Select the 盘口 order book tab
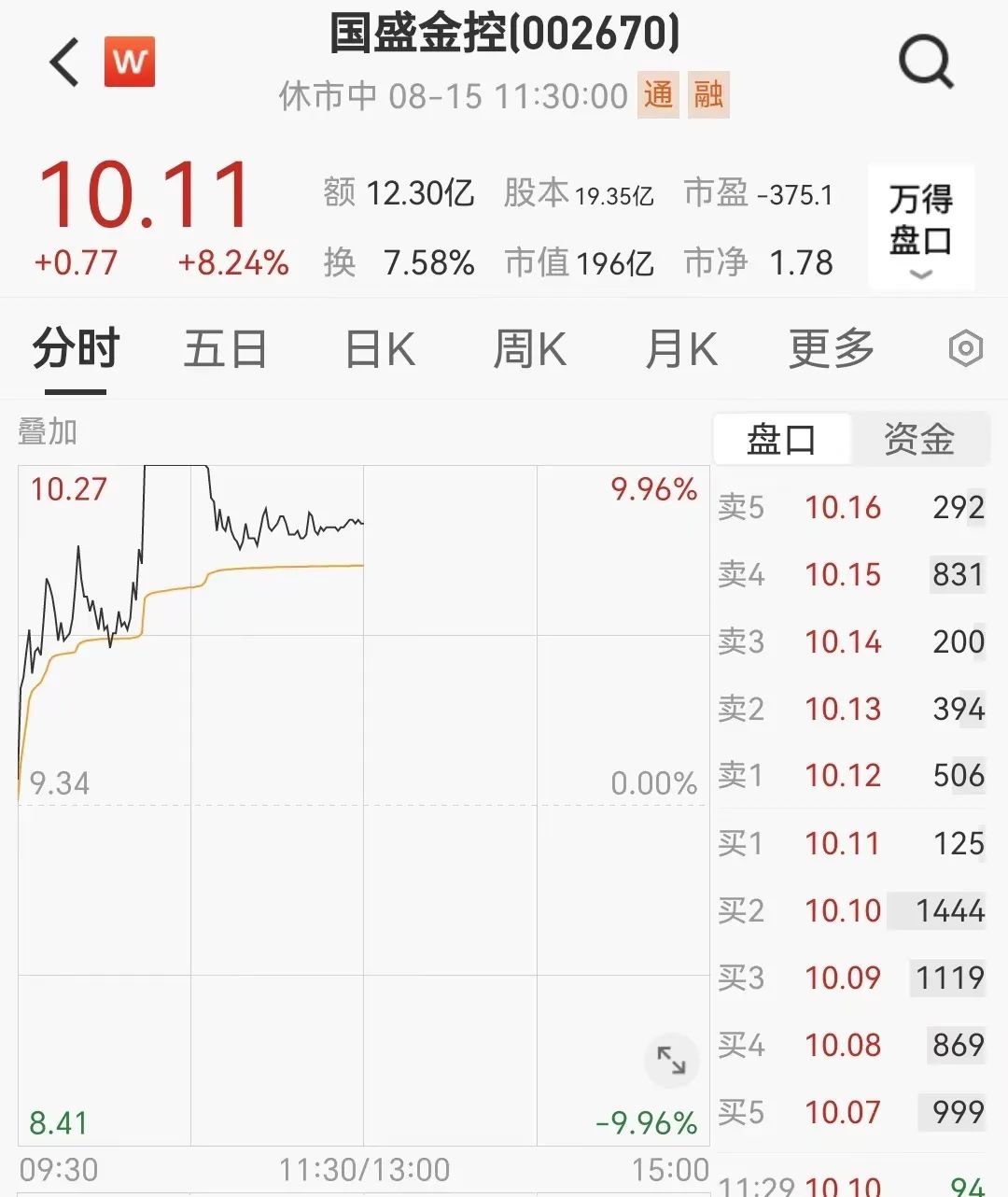Screen dimensions: 1008x1197 782,439
